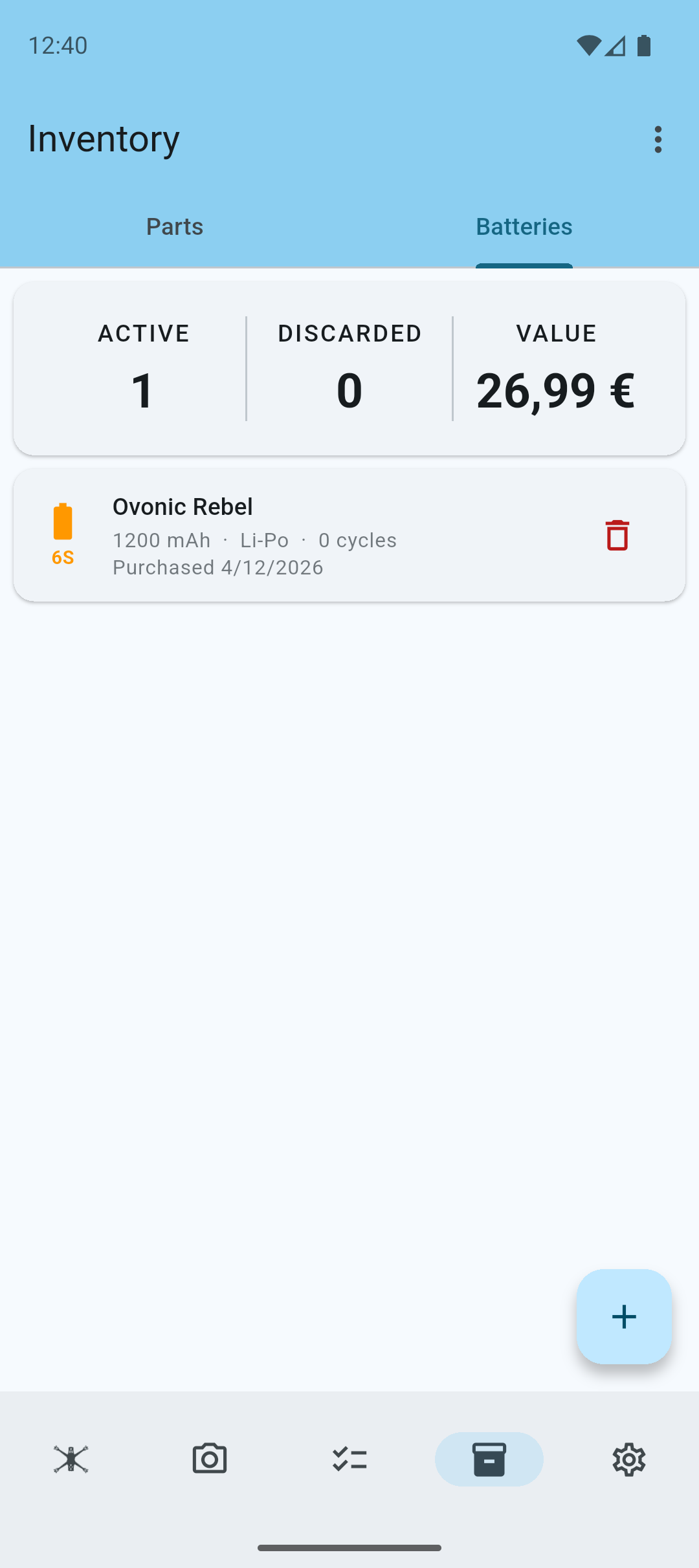The height and width of the screenshot is (1568, 699).
Task: Tap the clock in the status bar
Action: 58,45
